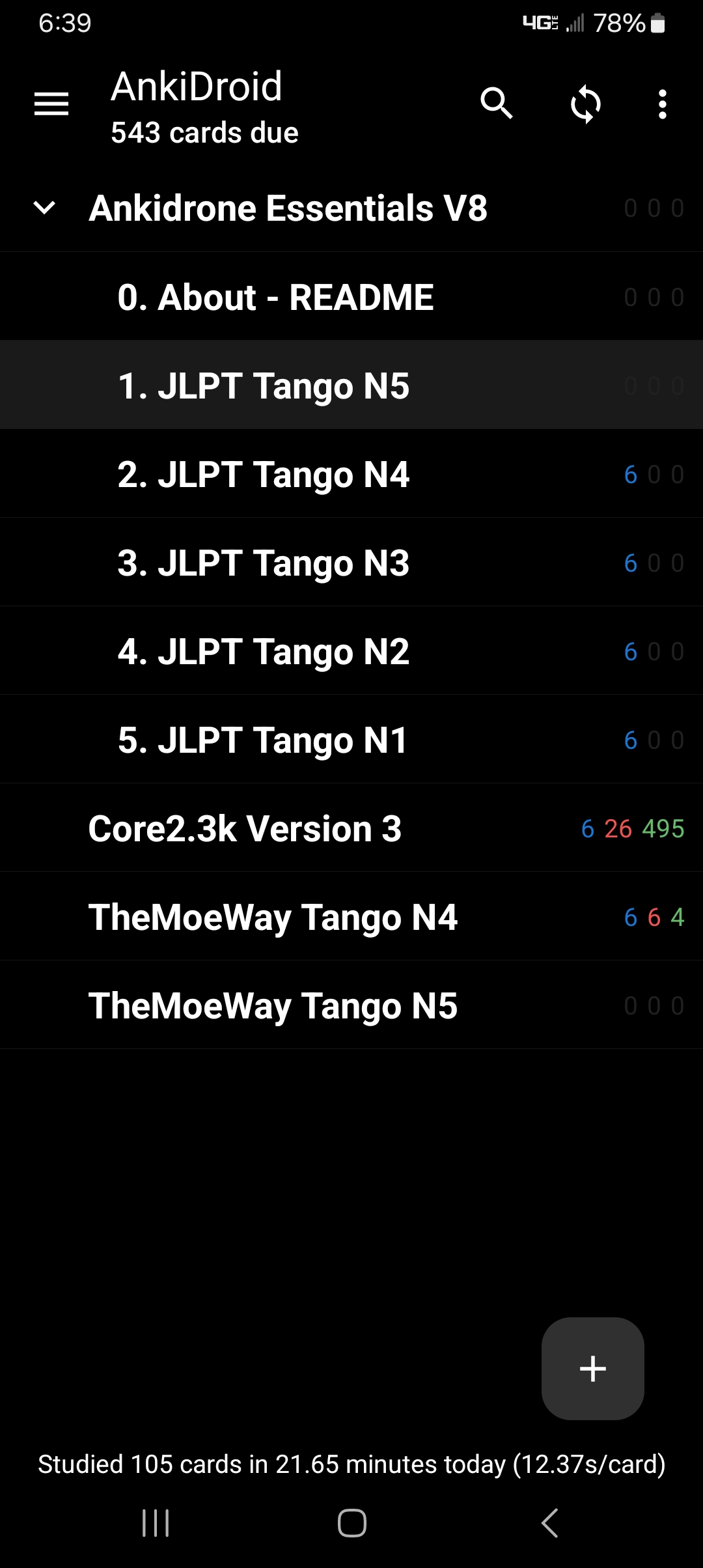703x1568 pixels.
Task: Sync the collection now
Action: 585,104
